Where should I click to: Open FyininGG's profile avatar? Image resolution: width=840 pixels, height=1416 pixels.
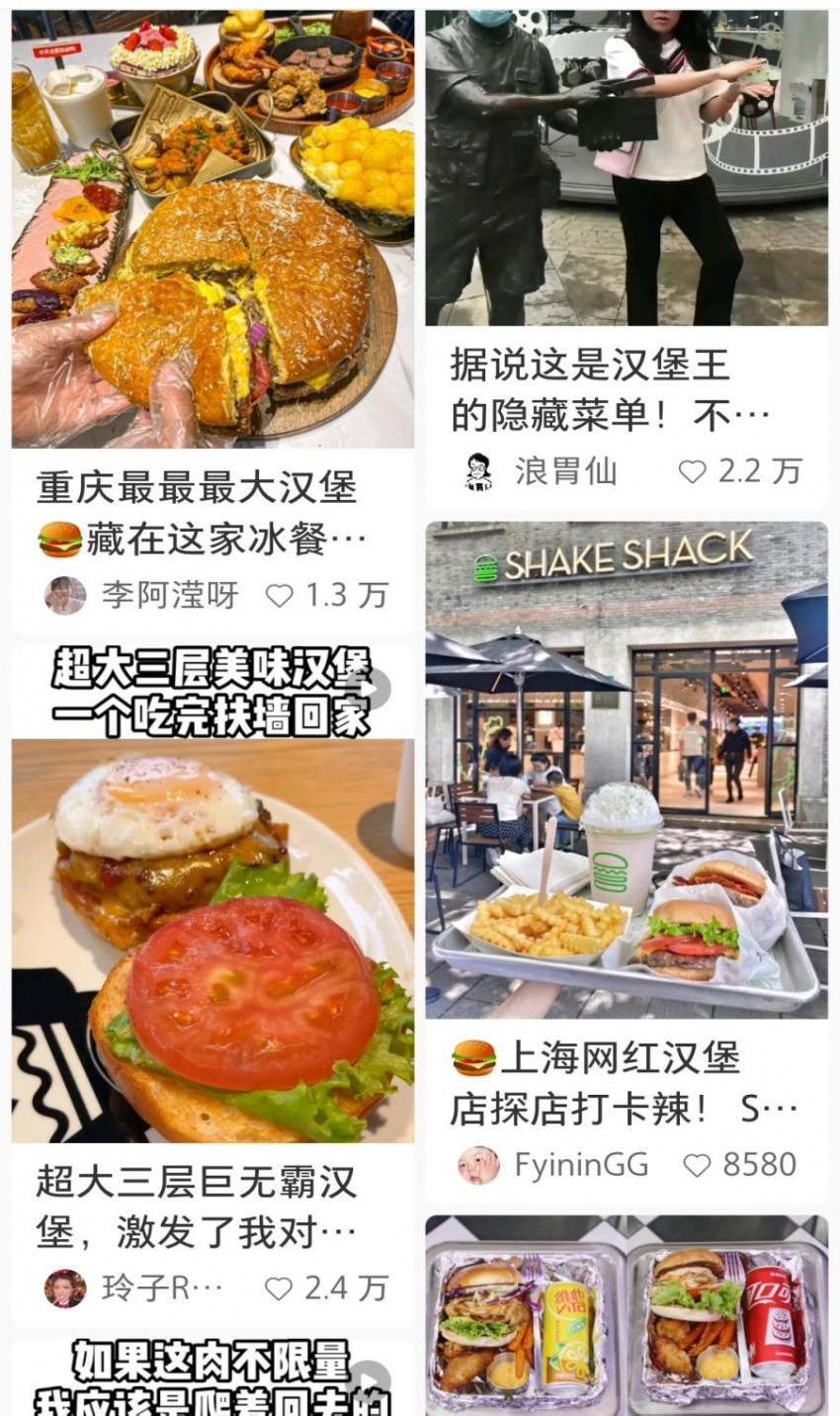tap(479, 1165)
